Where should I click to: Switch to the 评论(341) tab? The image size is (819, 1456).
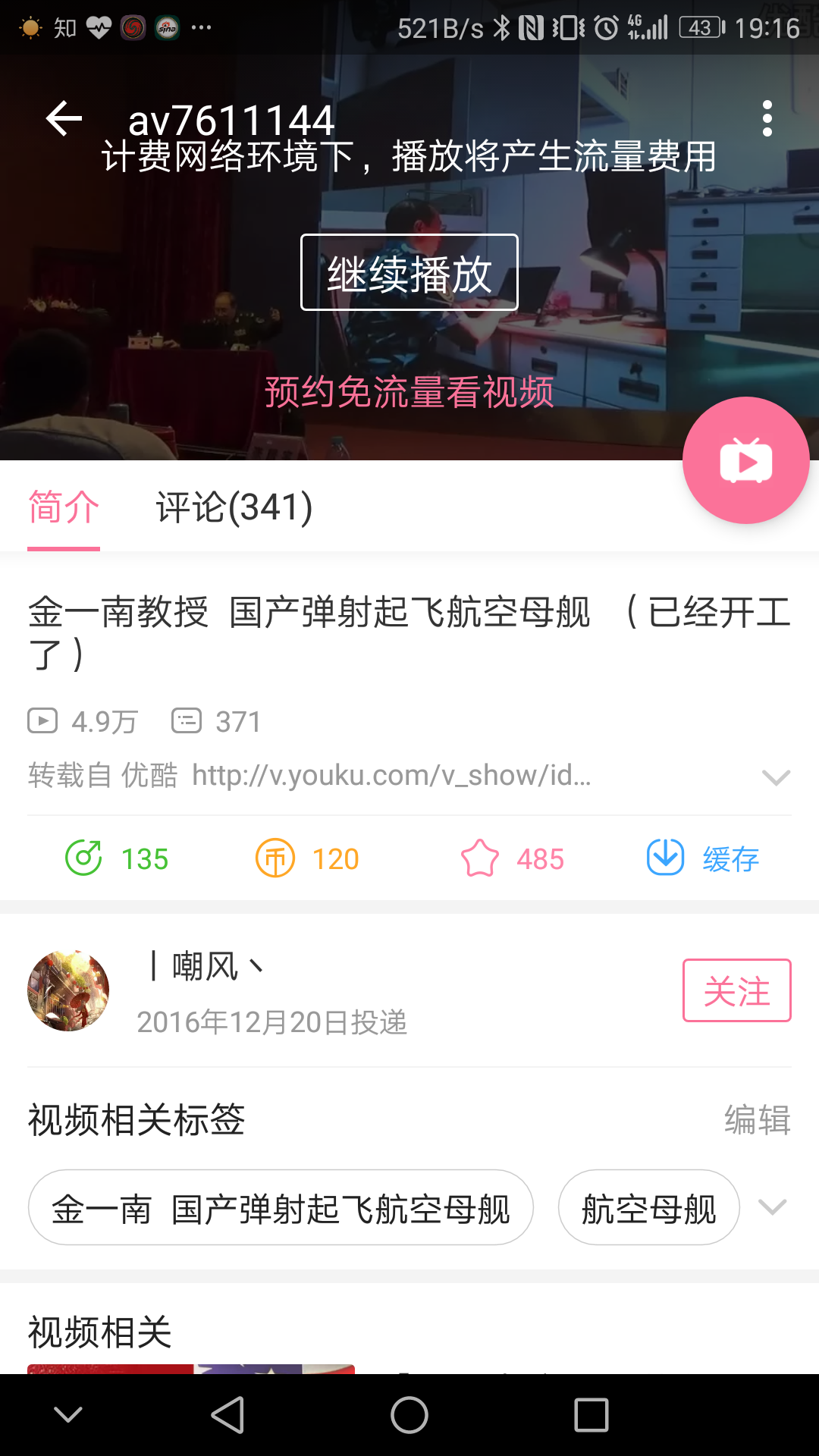pos(234,507)
